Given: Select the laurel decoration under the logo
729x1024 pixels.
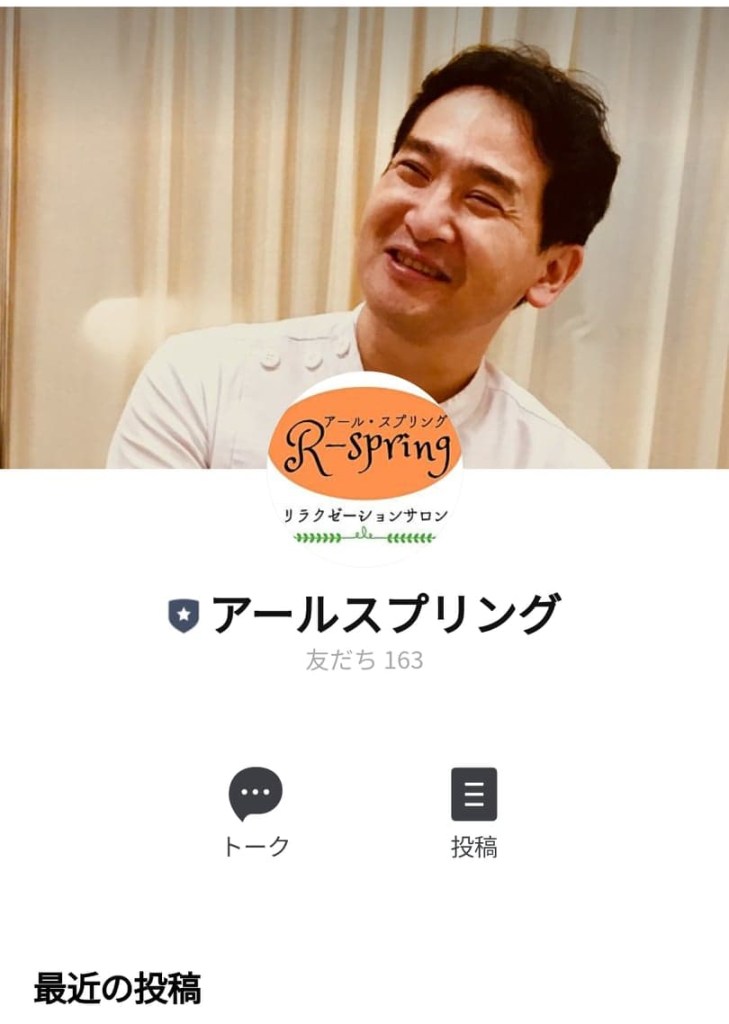Looking at the screenshot, I should (364, 538).
